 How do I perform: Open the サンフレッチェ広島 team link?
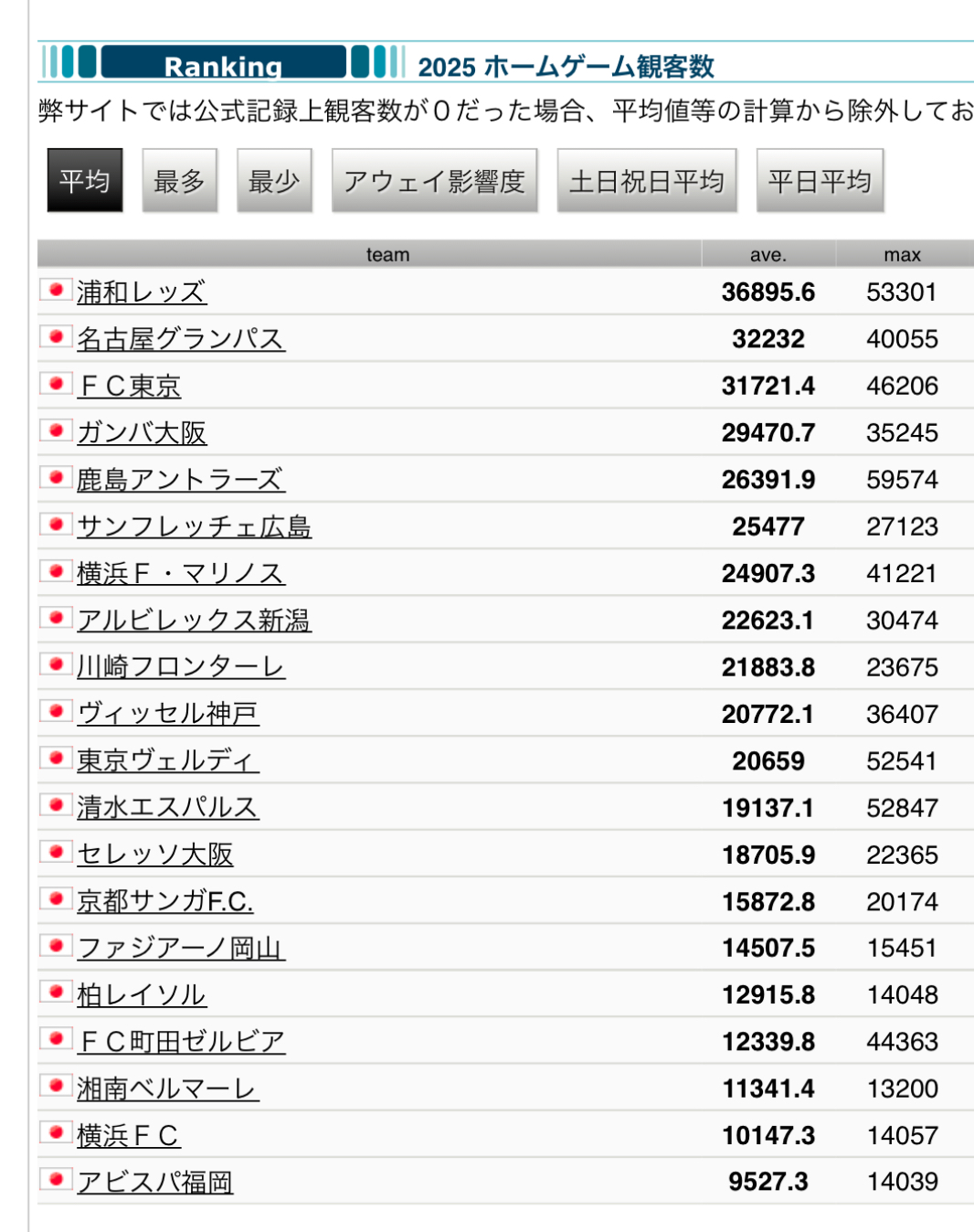pyautogui.click(x=194, y=526)
